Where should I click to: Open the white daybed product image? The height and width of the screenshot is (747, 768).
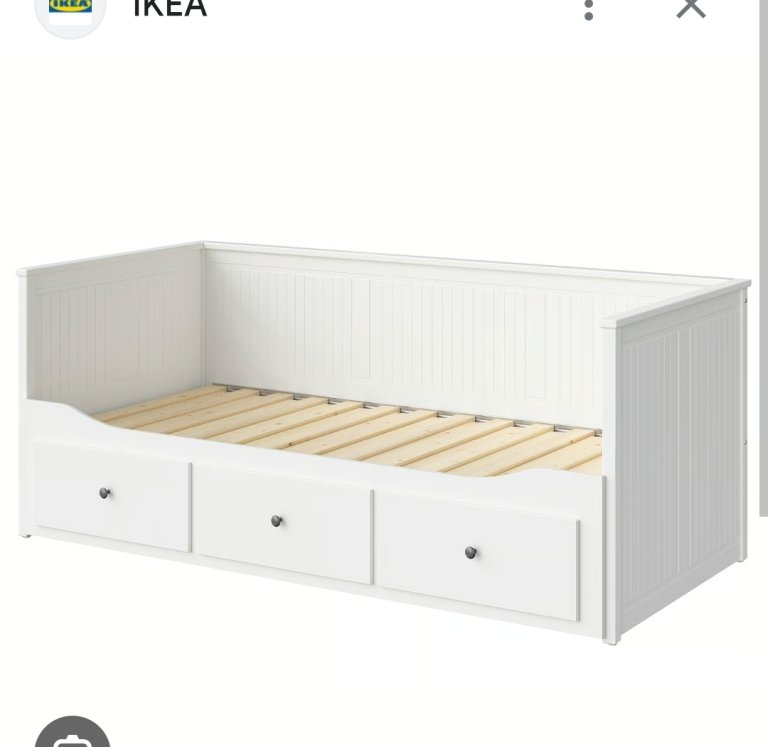[x=384, y=440]
